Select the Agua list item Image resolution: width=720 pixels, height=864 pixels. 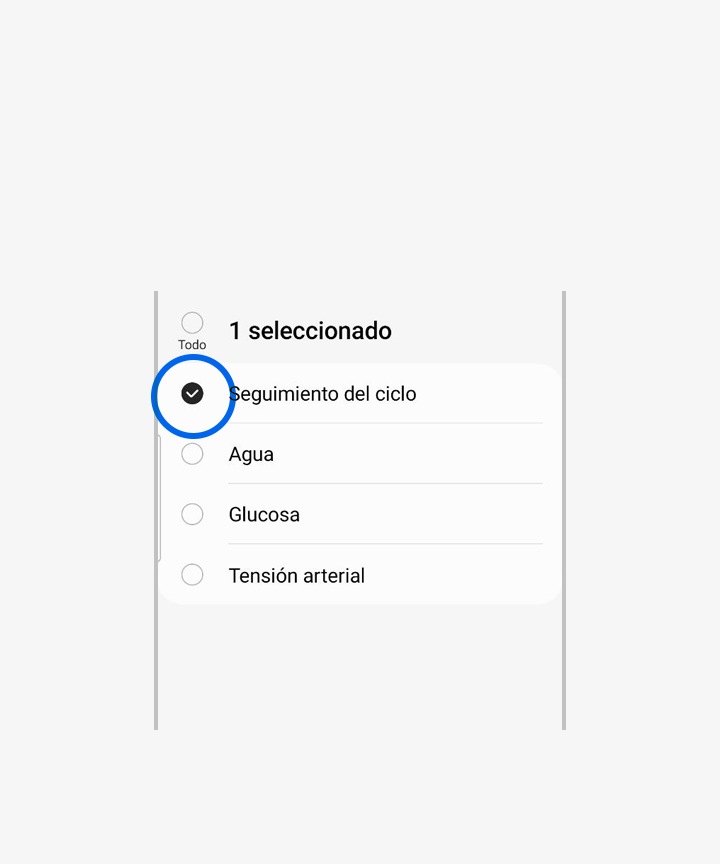(251, 454)
